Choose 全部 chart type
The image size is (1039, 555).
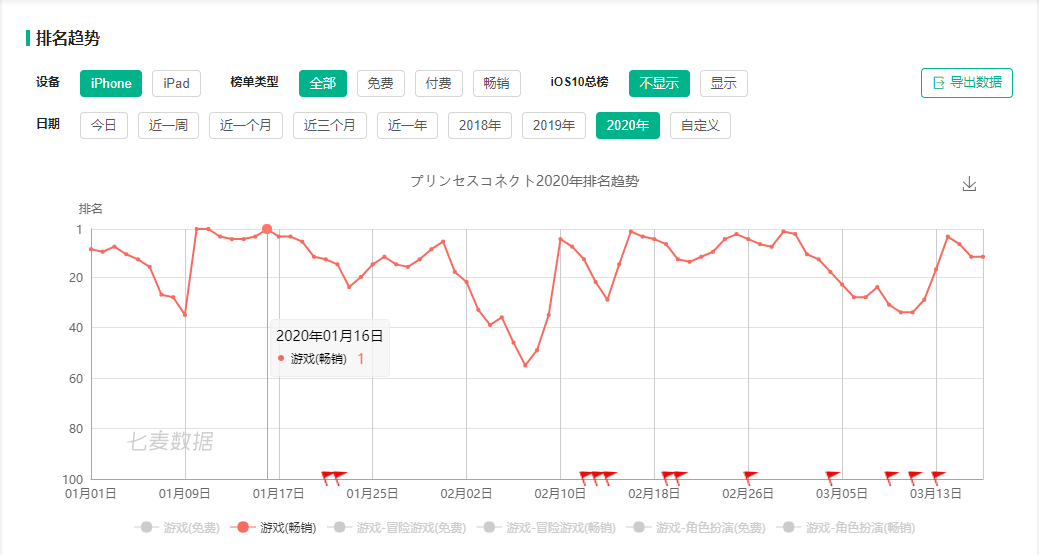pos(322,83)
